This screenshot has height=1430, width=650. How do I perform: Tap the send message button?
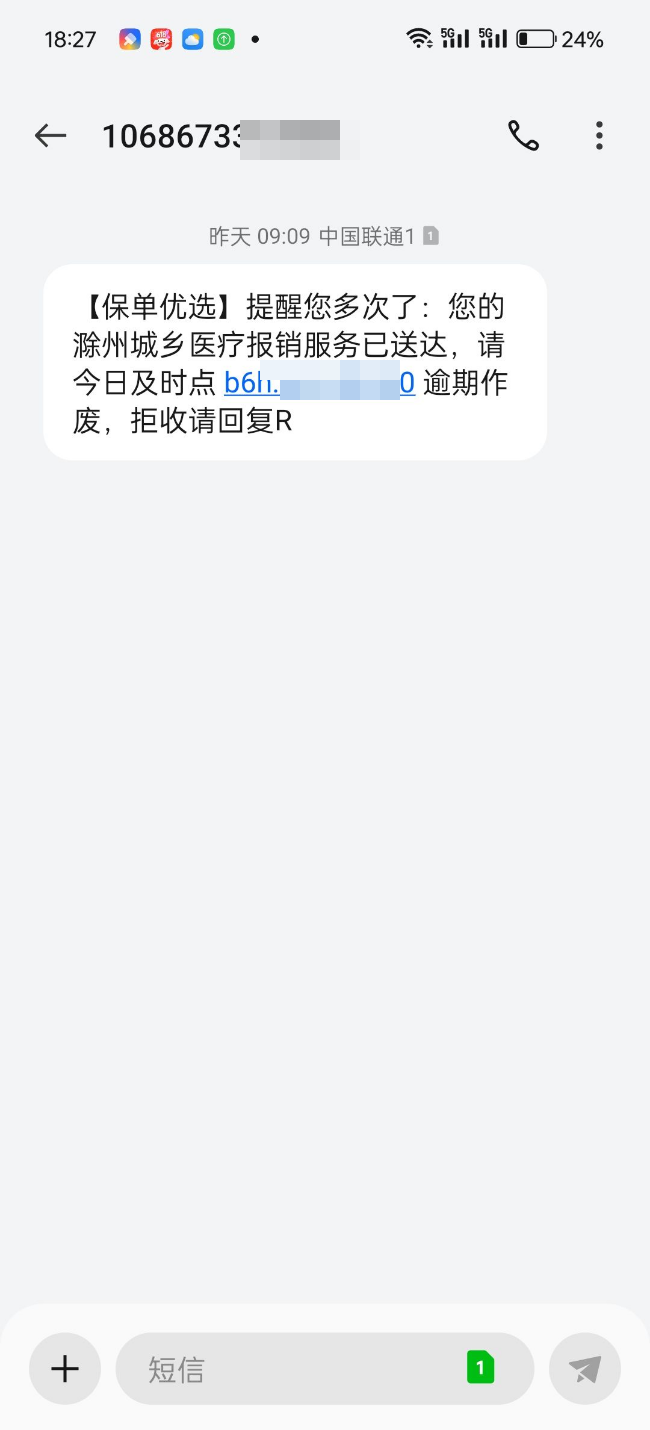point(585,1368)
